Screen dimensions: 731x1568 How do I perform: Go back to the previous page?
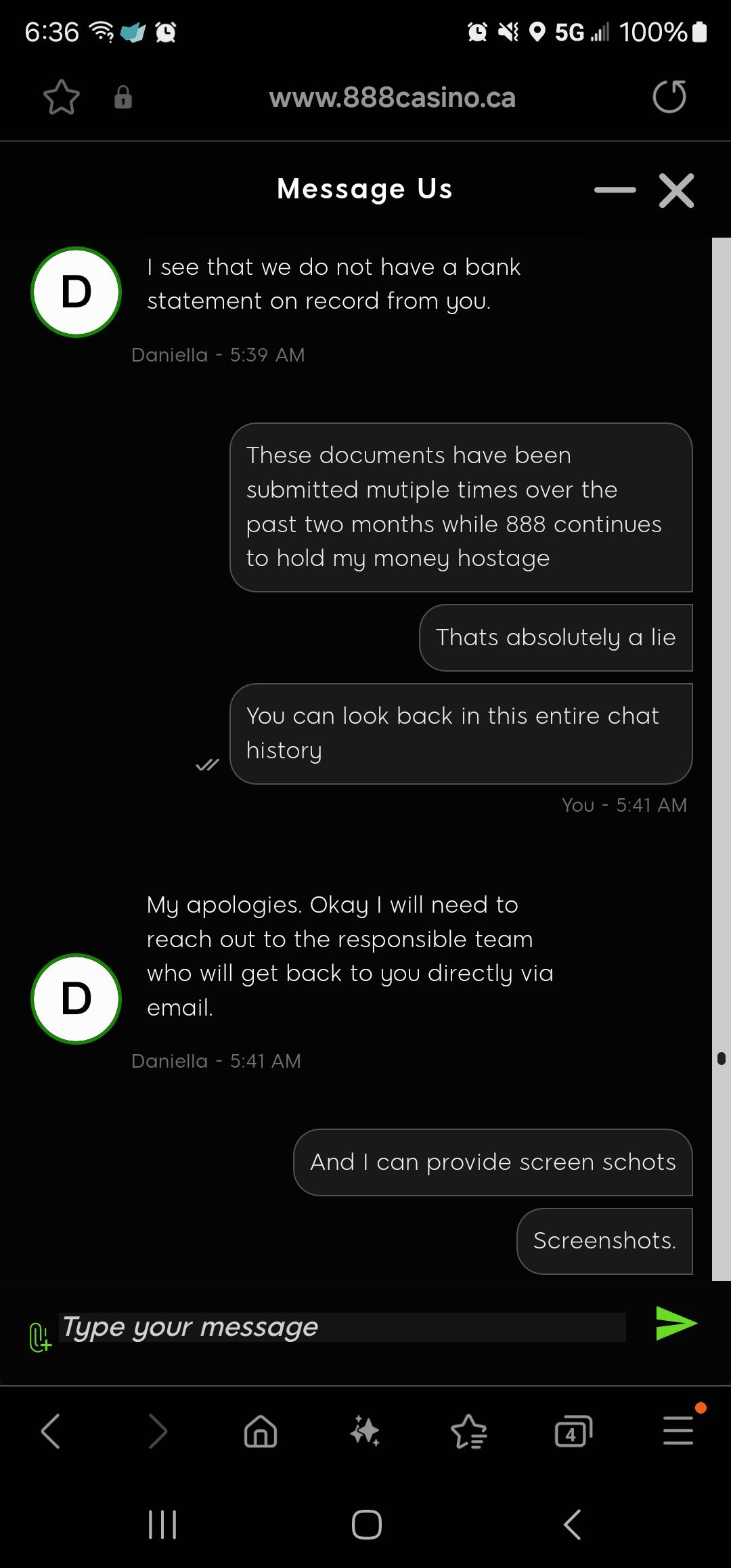tap(51, 1431)
